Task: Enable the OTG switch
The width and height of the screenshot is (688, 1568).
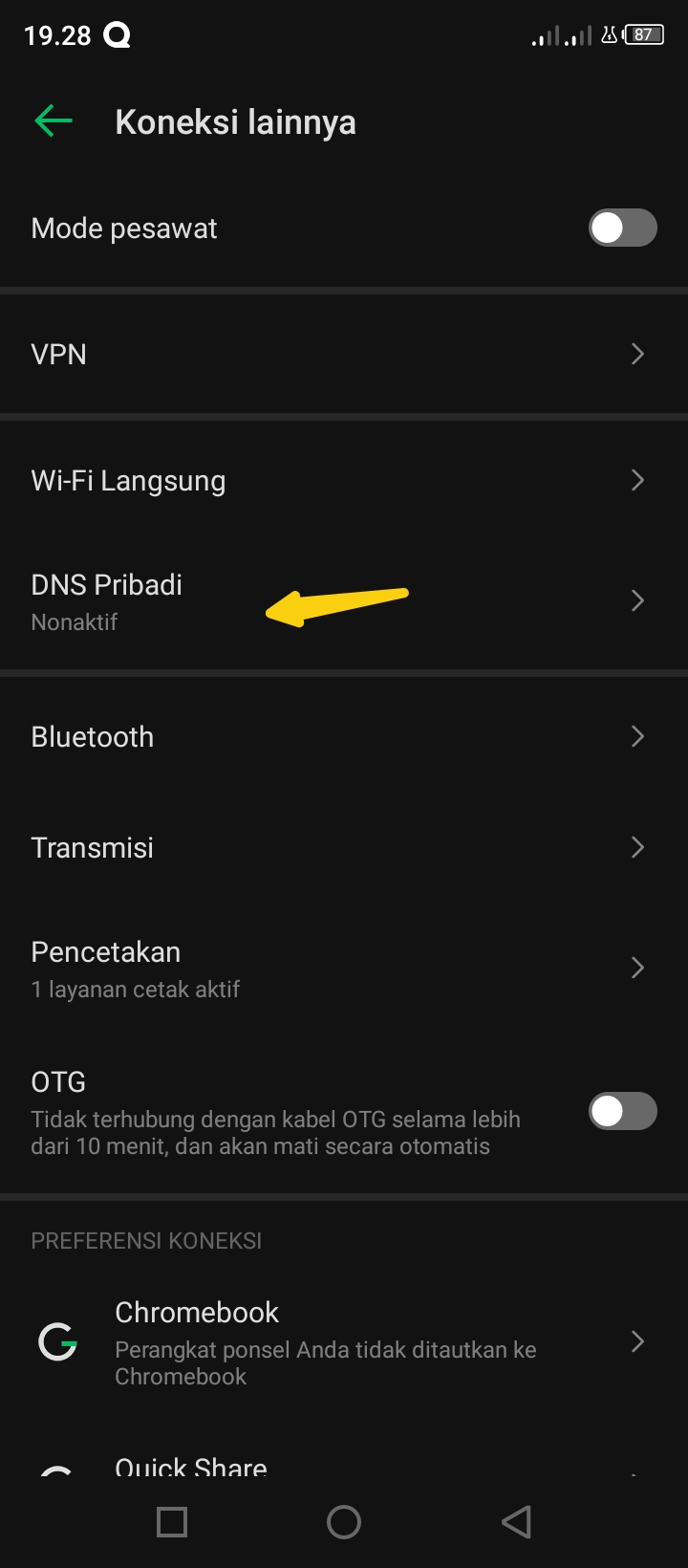Action: pyautogui.click(x=622, y=1112)
